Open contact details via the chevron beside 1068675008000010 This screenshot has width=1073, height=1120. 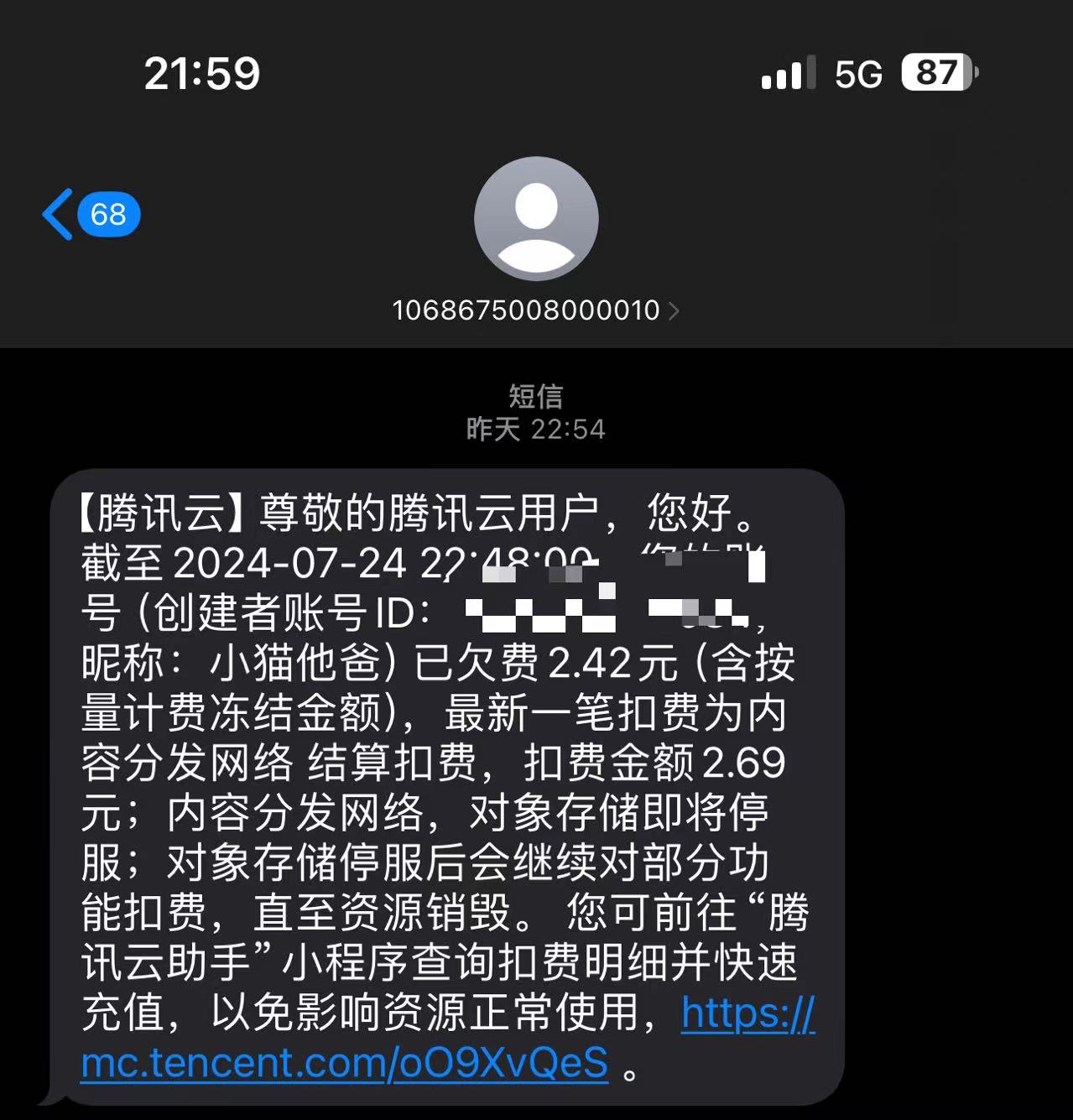pos(674,310)
